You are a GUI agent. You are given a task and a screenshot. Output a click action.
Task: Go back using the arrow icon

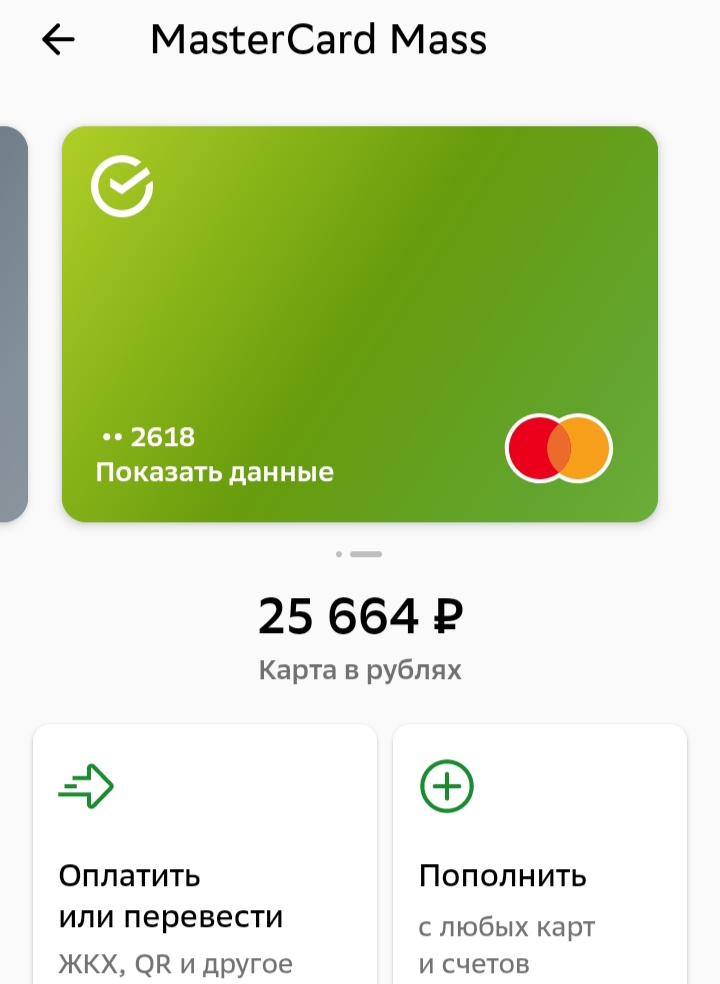tap(59, 40)
